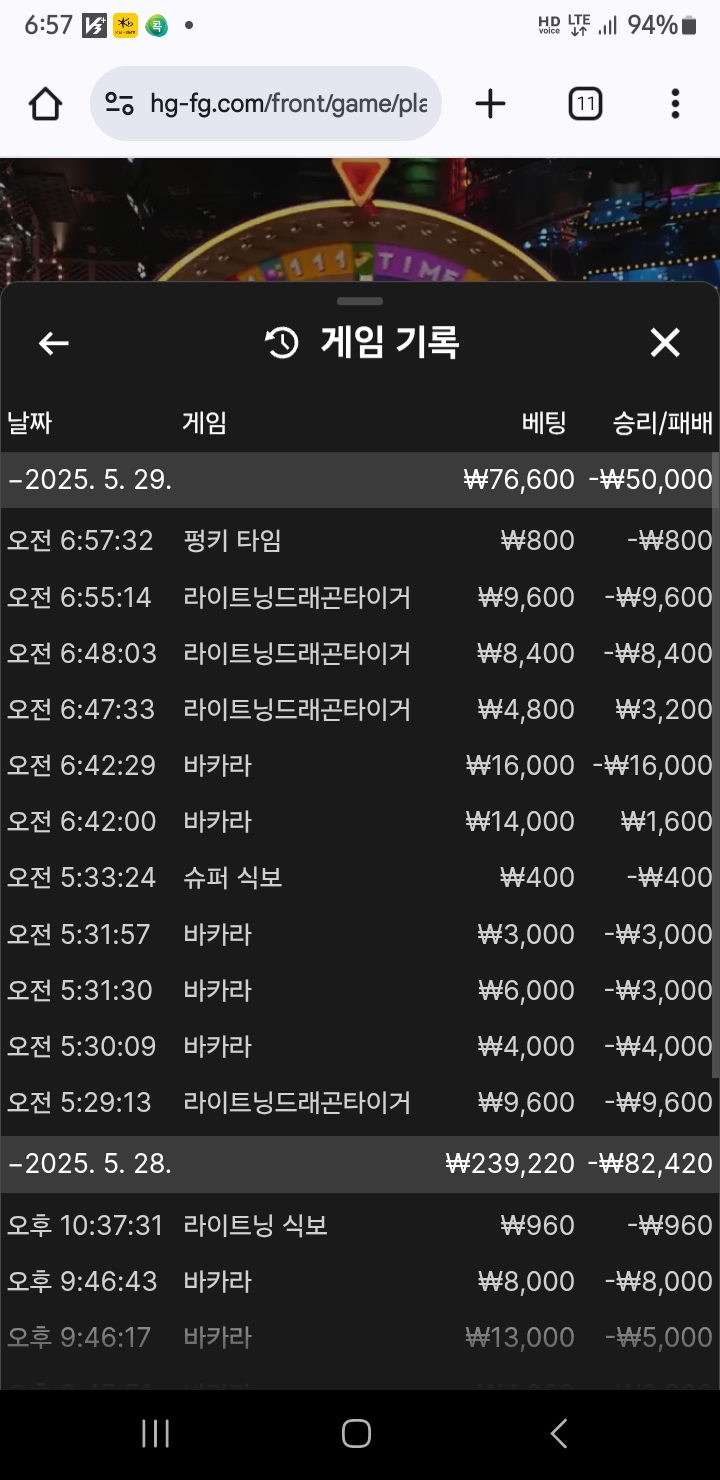Collapse the 2025. 5. 29. date group
The image size is (720, 1480).
[x=360, y=480]
